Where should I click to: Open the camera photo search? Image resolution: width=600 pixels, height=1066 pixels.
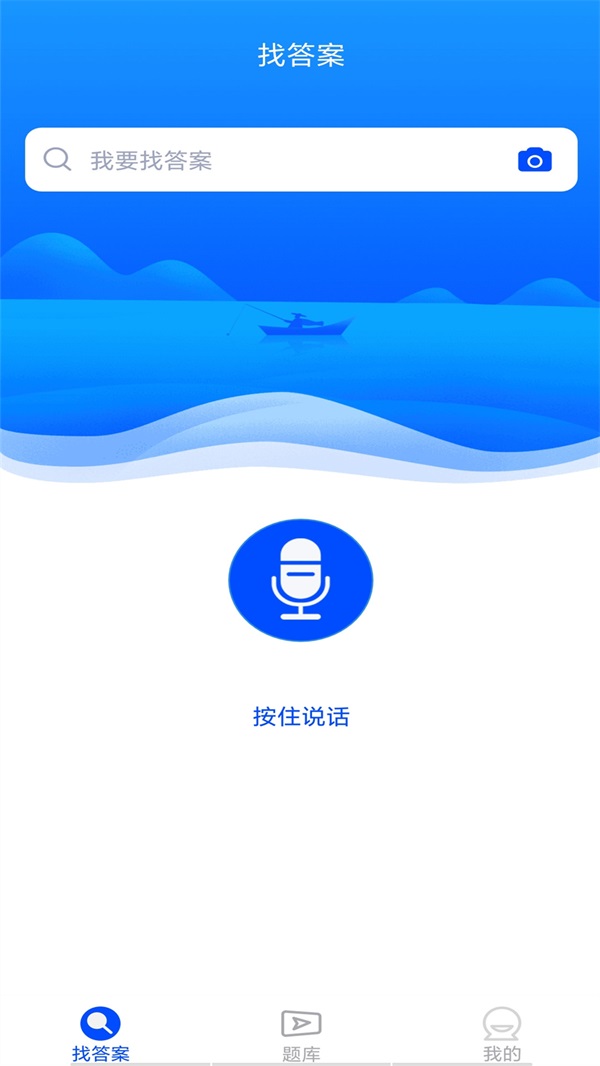(534, 160)
